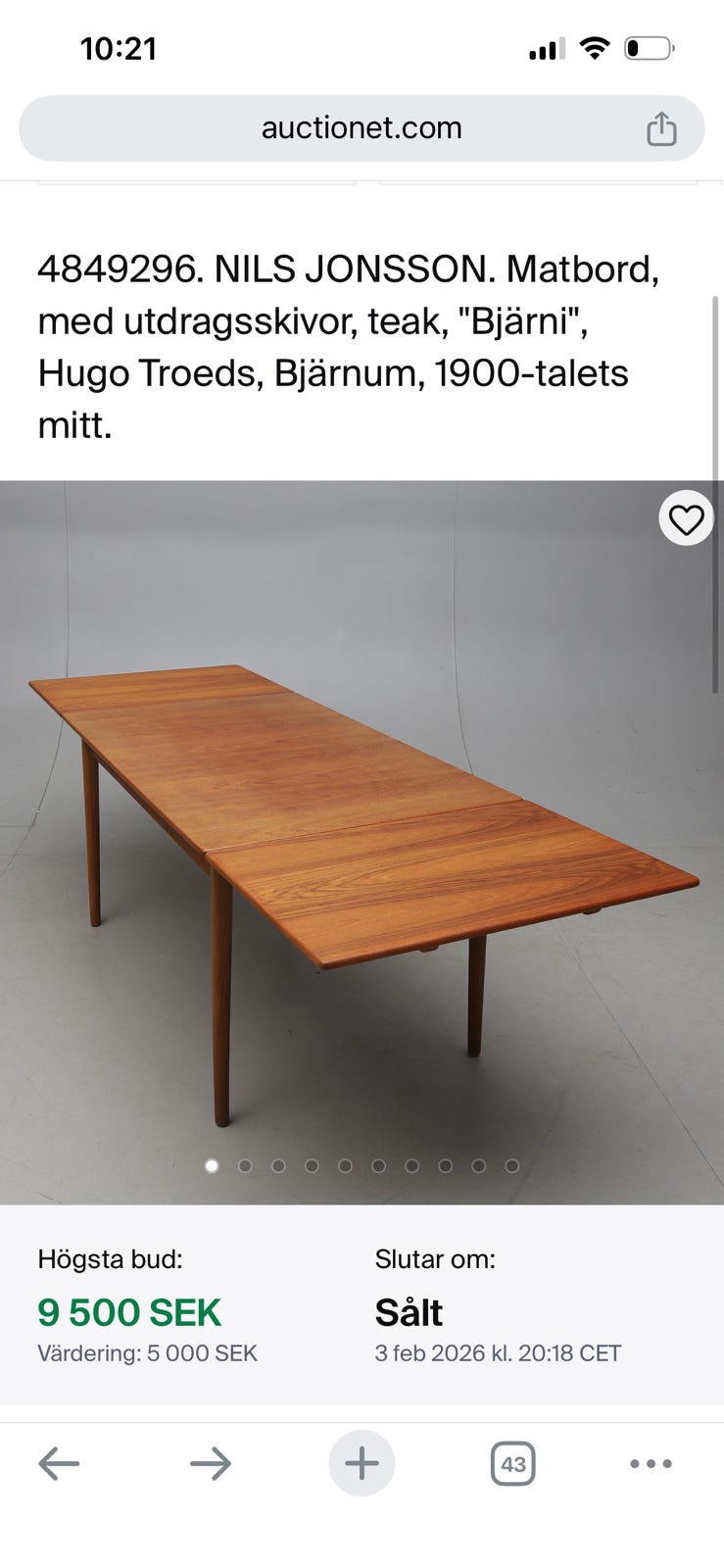Tap the auctionet.com address bar

(x=362, y=127)
